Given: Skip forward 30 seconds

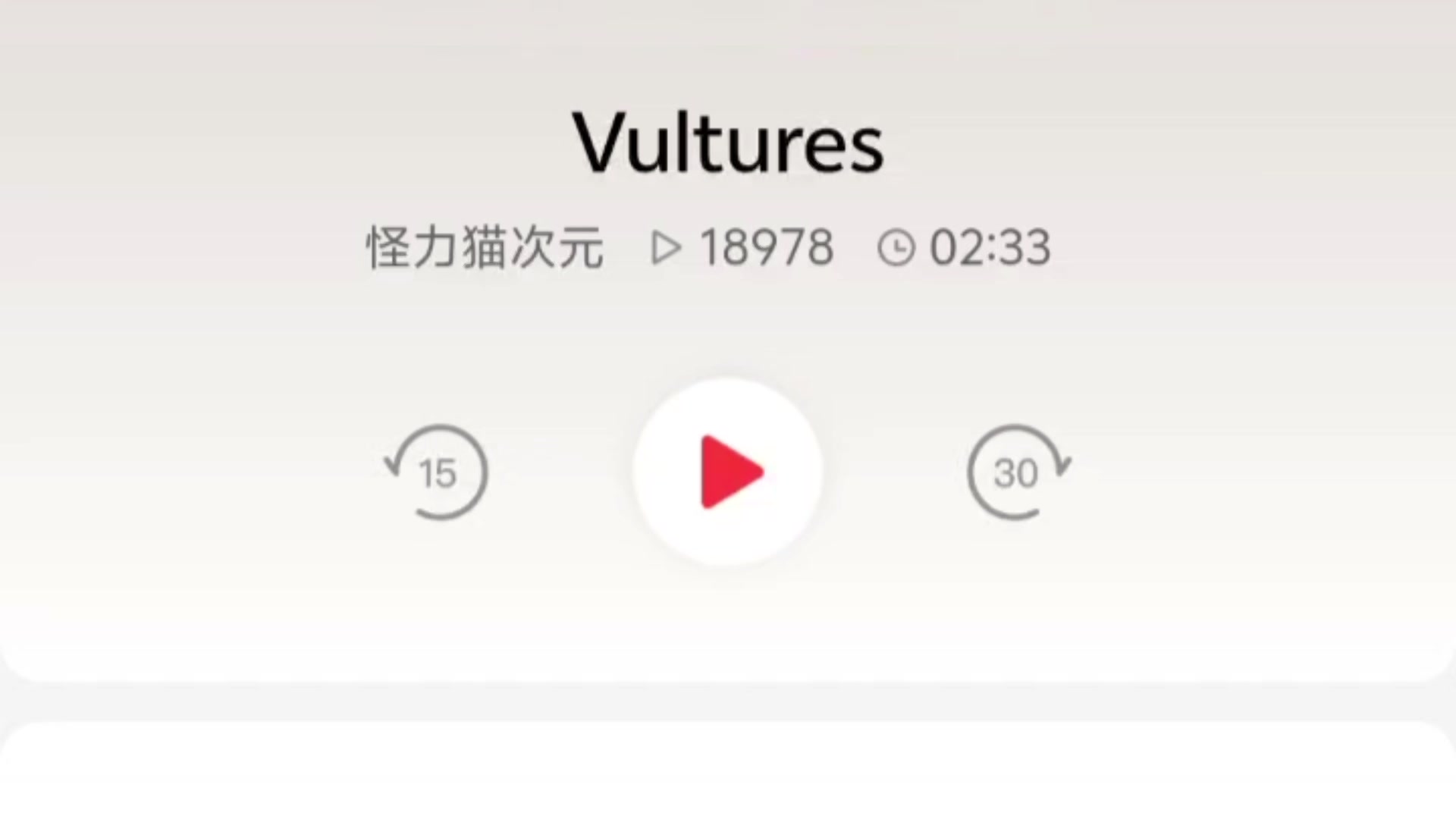Looking at the screenshot, I should [x=1016, y=472].
